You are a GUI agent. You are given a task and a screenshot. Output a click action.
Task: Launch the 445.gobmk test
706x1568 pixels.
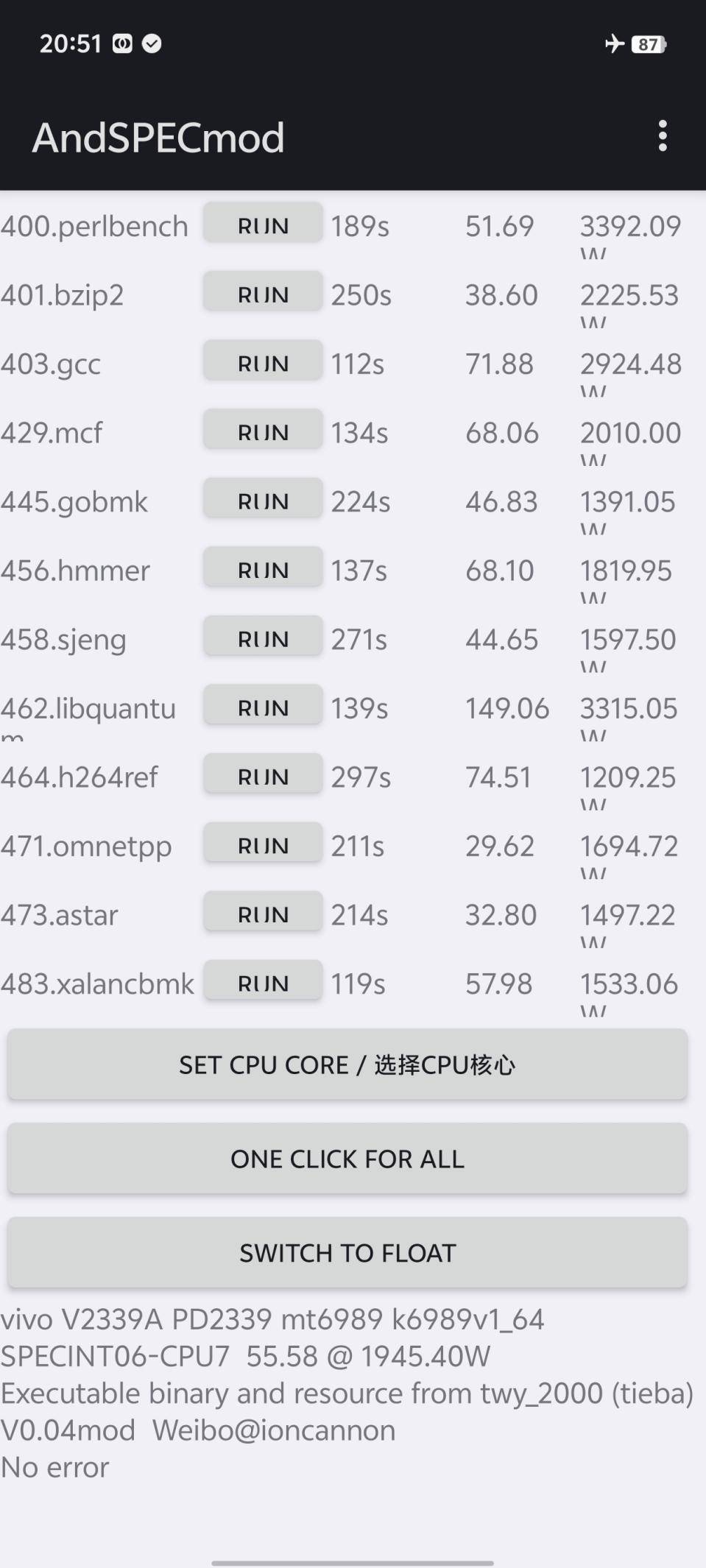(x=263, y=499)
